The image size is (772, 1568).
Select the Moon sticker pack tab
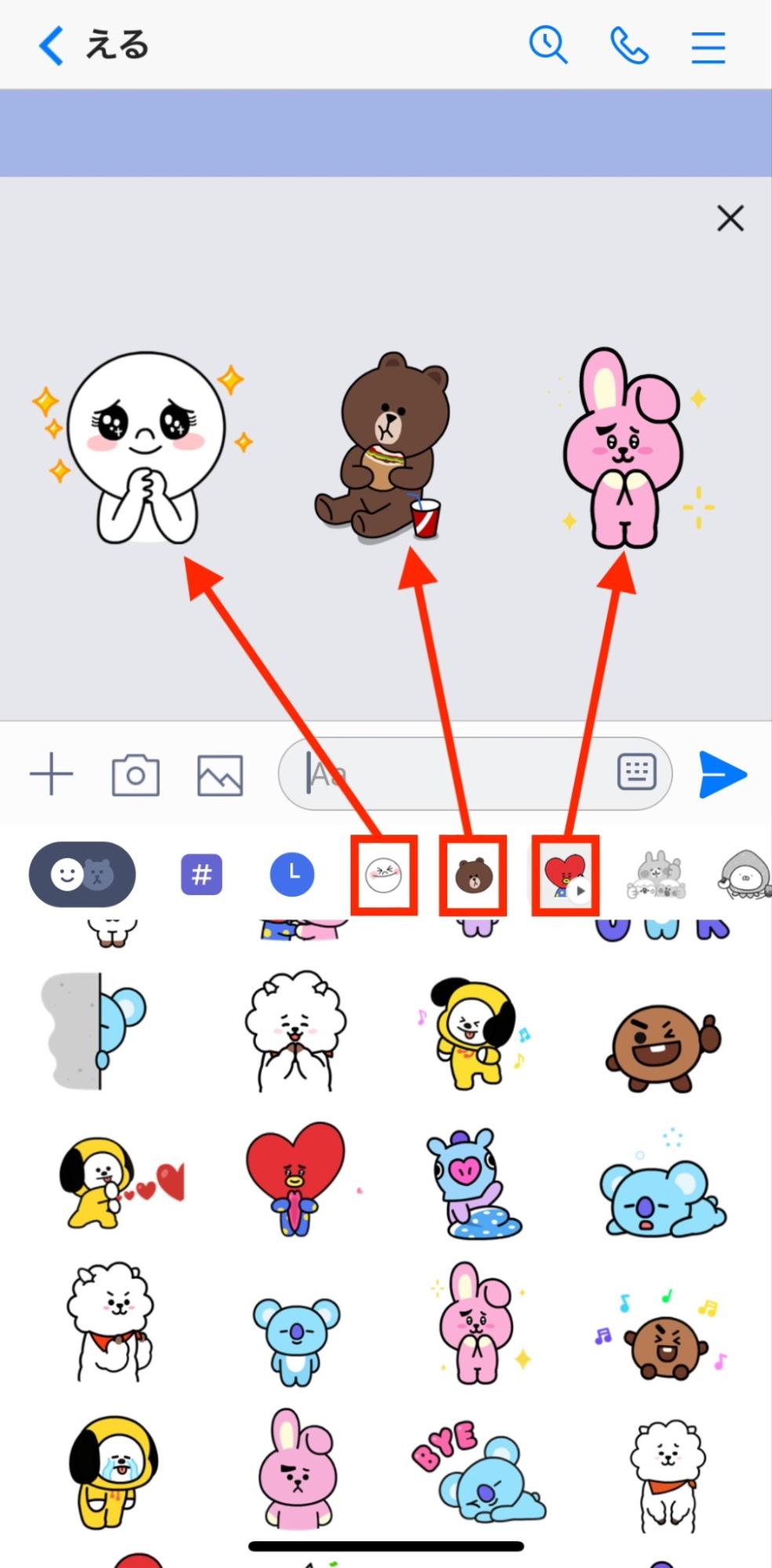click(384, 875)
